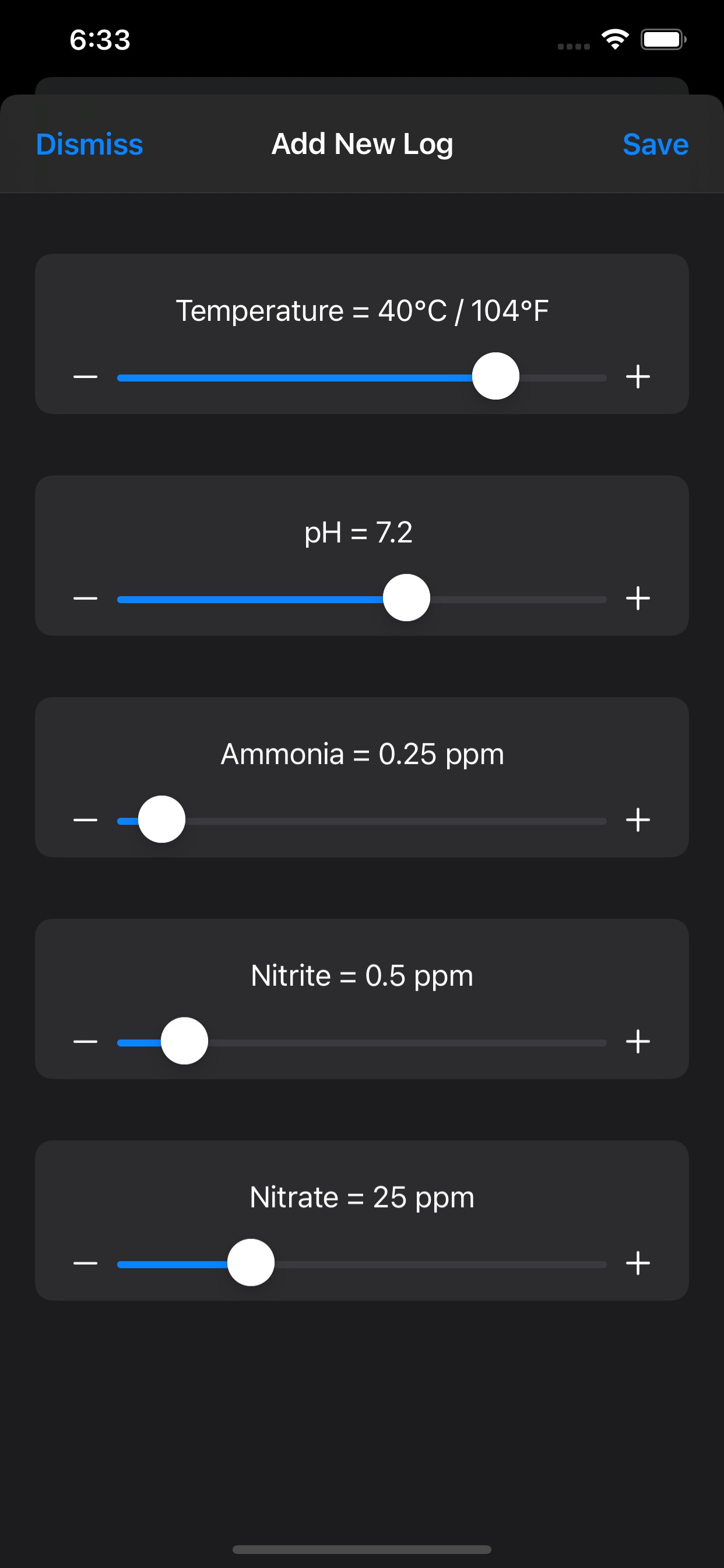Raise the pH value with plus
Screen dimensions: 724x1568
[x=638, y=598]
